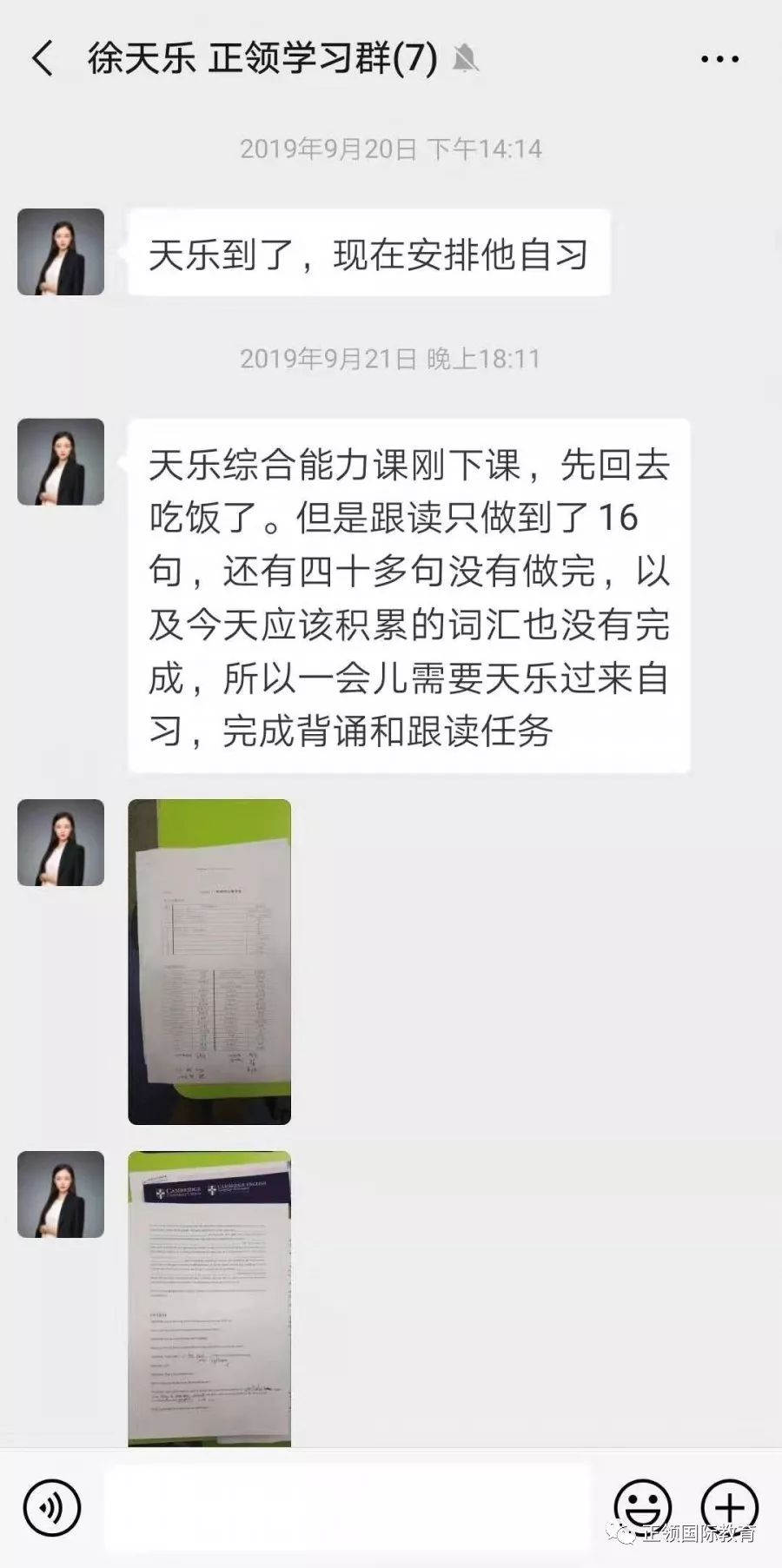
Task: View the photo of the vocabulary table sheet
Action: point(209,962)
